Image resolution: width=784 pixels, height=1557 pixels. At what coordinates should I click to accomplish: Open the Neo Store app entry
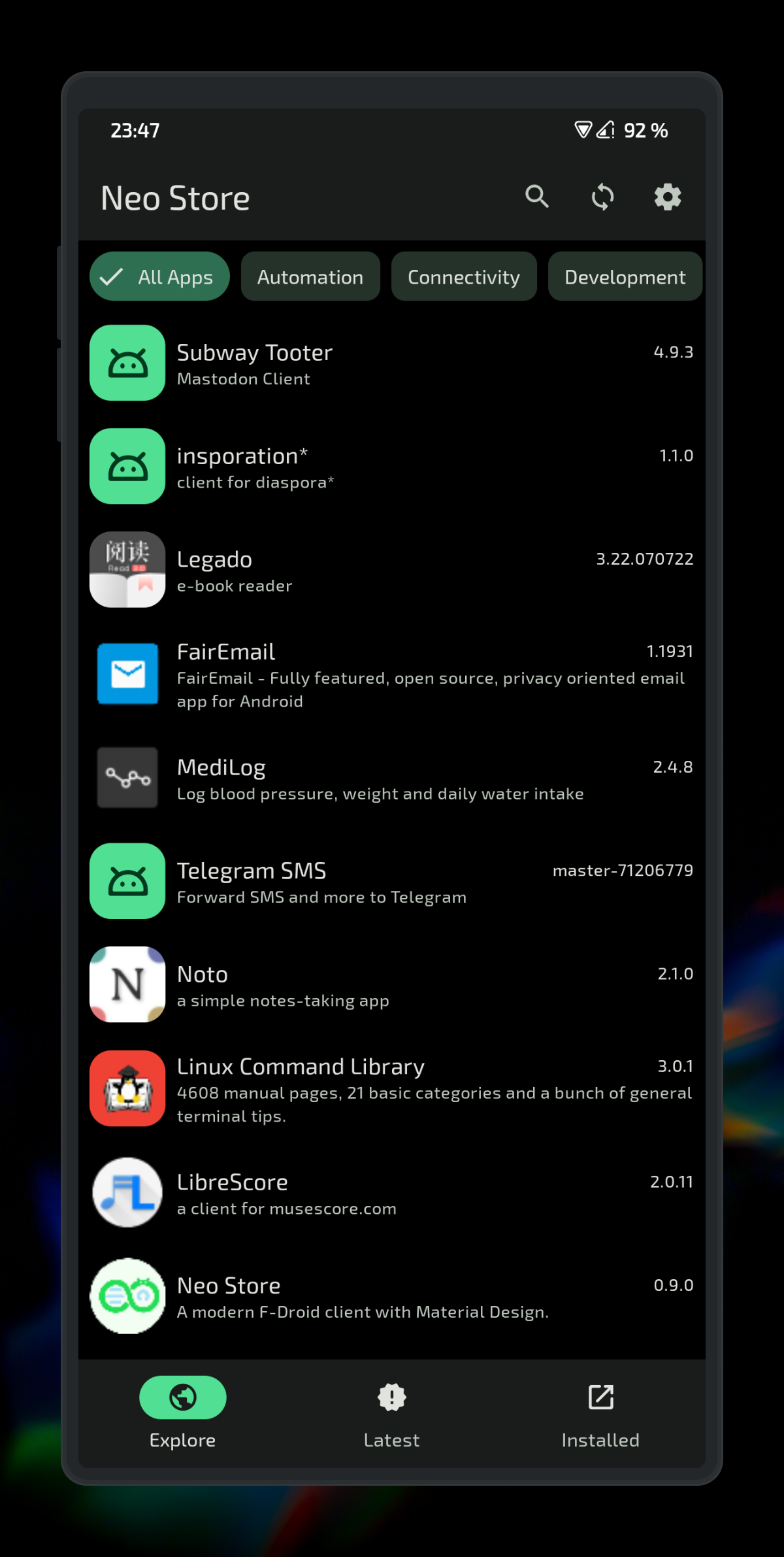click(x=392, y=1296)
